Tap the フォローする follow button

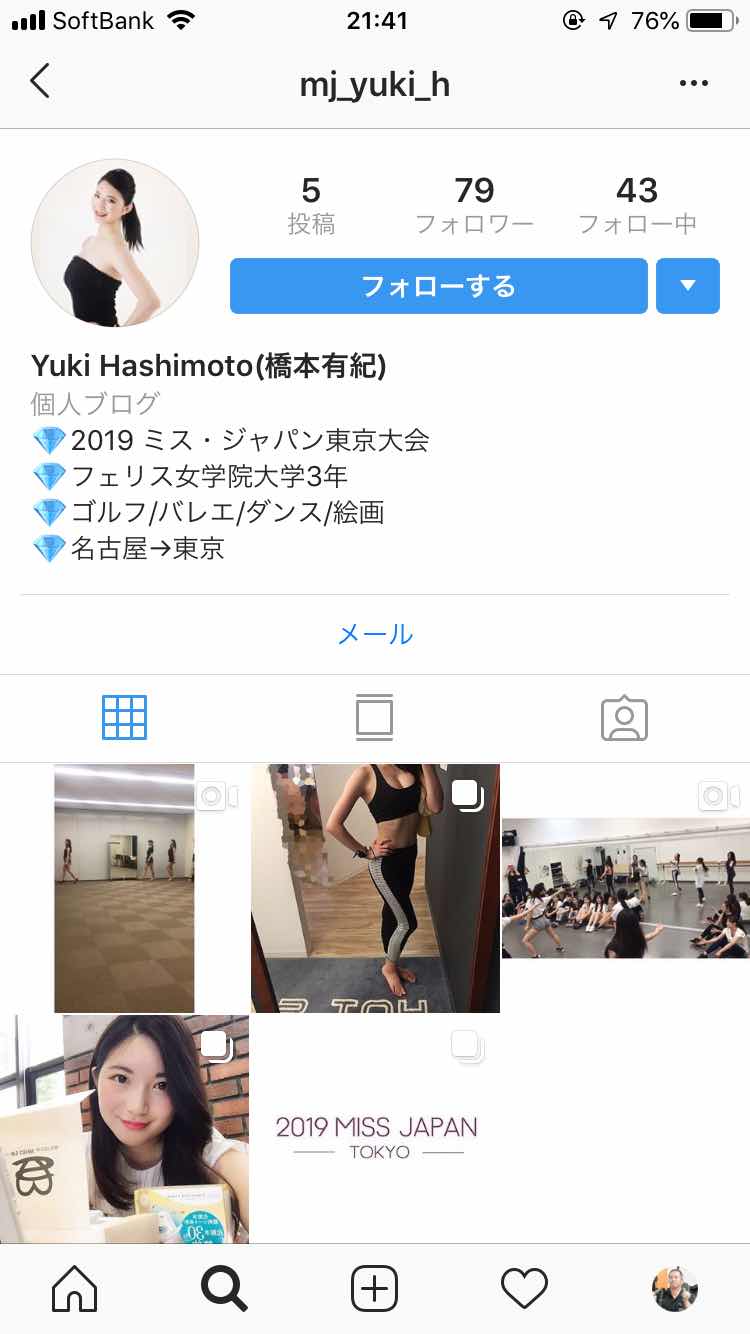point(439,286)
